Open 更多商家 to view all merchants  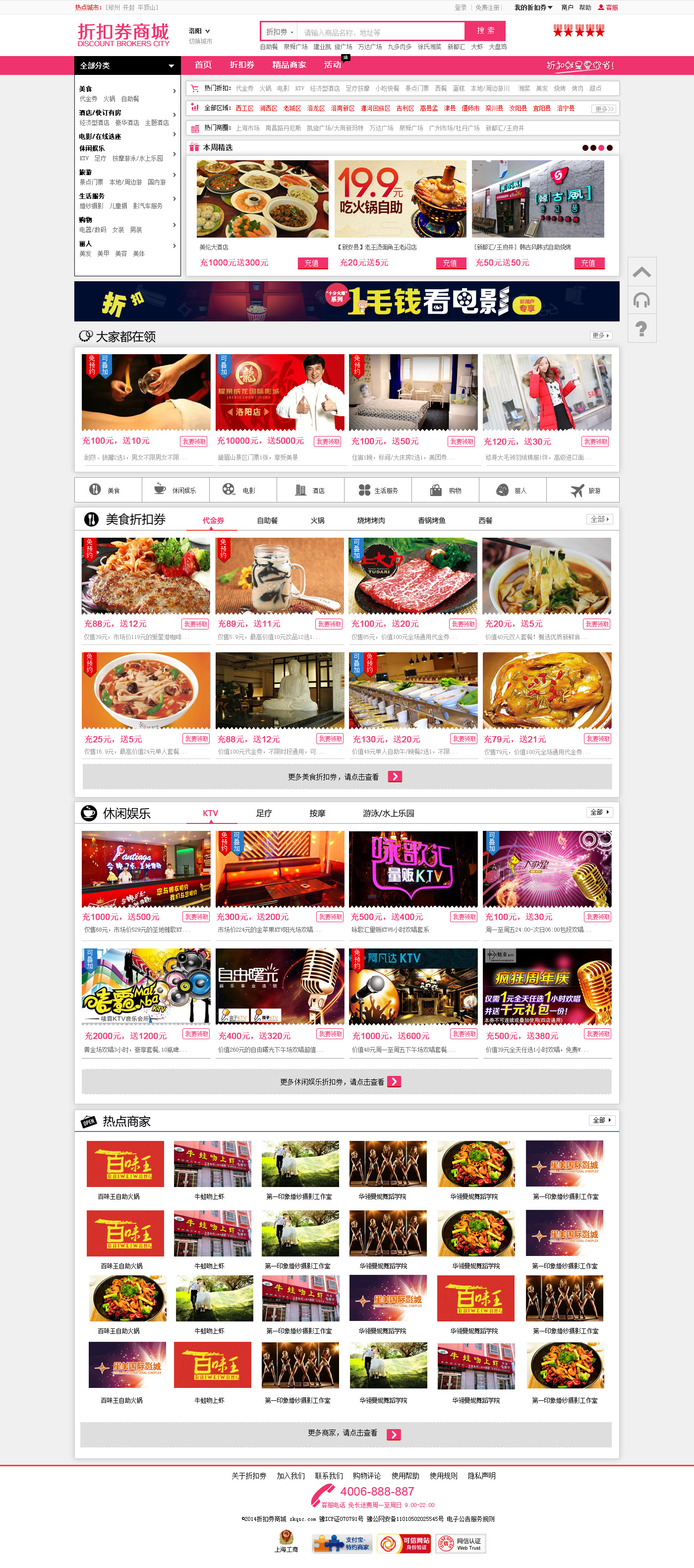347,1434
